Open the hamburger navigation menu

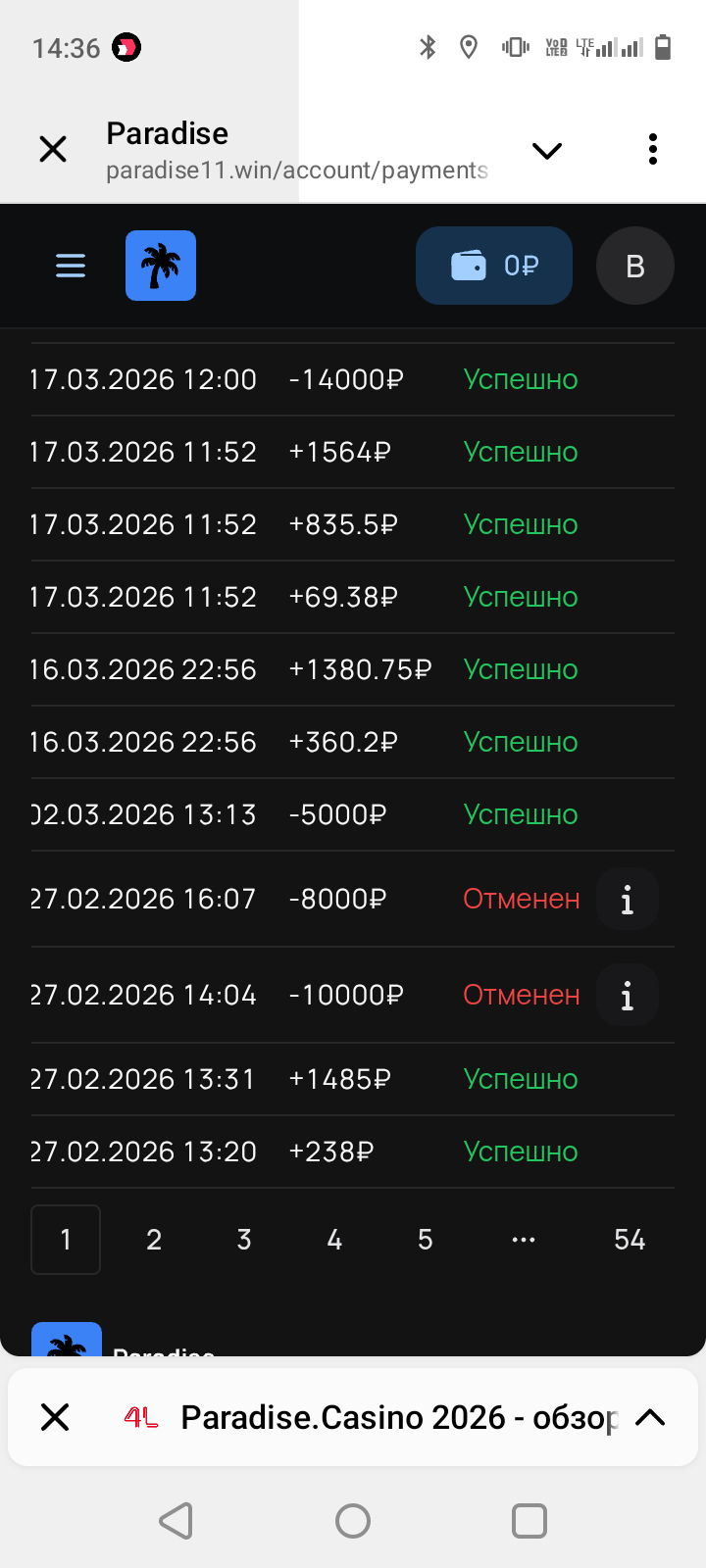71,266
